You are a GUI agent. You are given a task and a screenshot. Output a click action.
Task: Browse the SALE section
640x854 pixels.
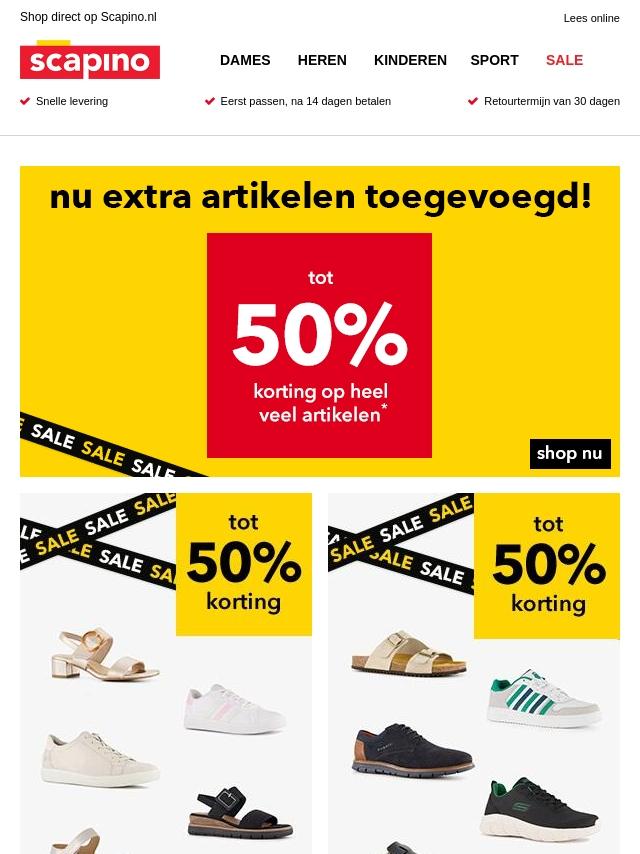[x=564, y=60]
